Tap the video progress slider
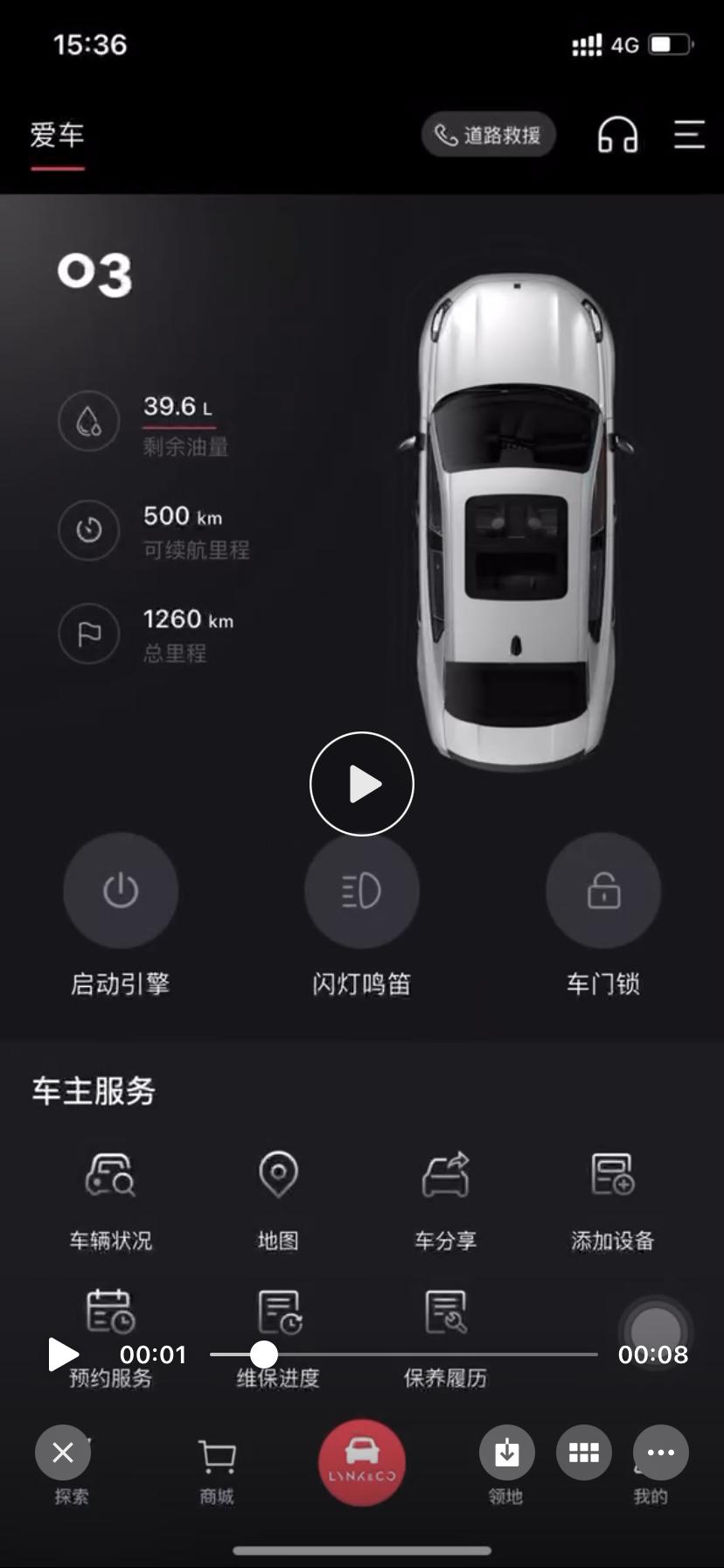The image size is (724, 1568). (x=404, y=1354)
